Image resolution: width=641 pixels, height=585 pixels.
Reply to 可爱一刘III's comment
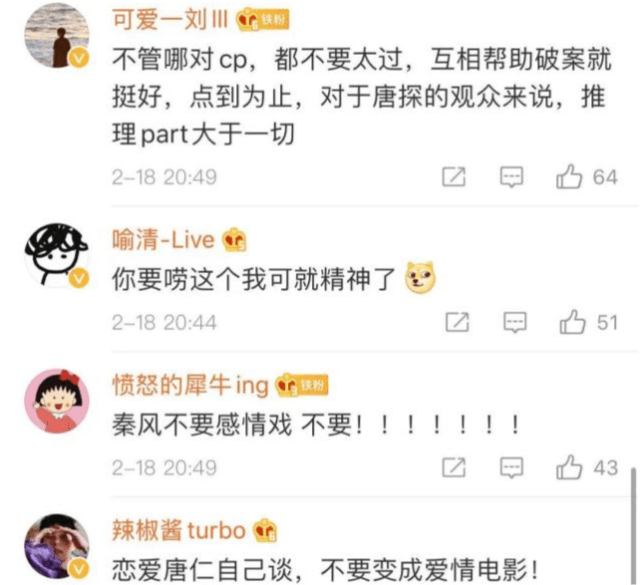512,178
